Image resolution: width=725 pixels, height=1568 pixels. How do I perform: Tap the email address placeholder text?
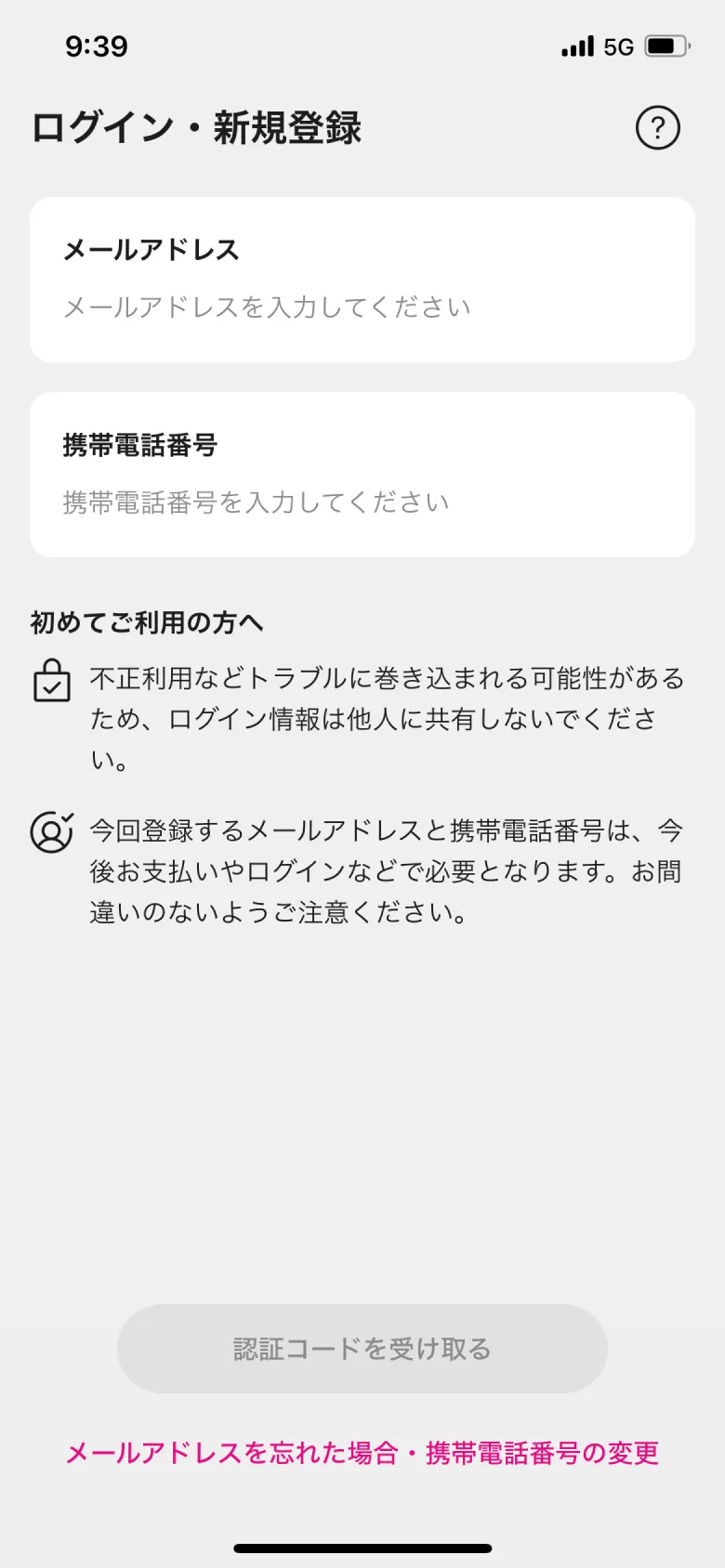(266, 307)
